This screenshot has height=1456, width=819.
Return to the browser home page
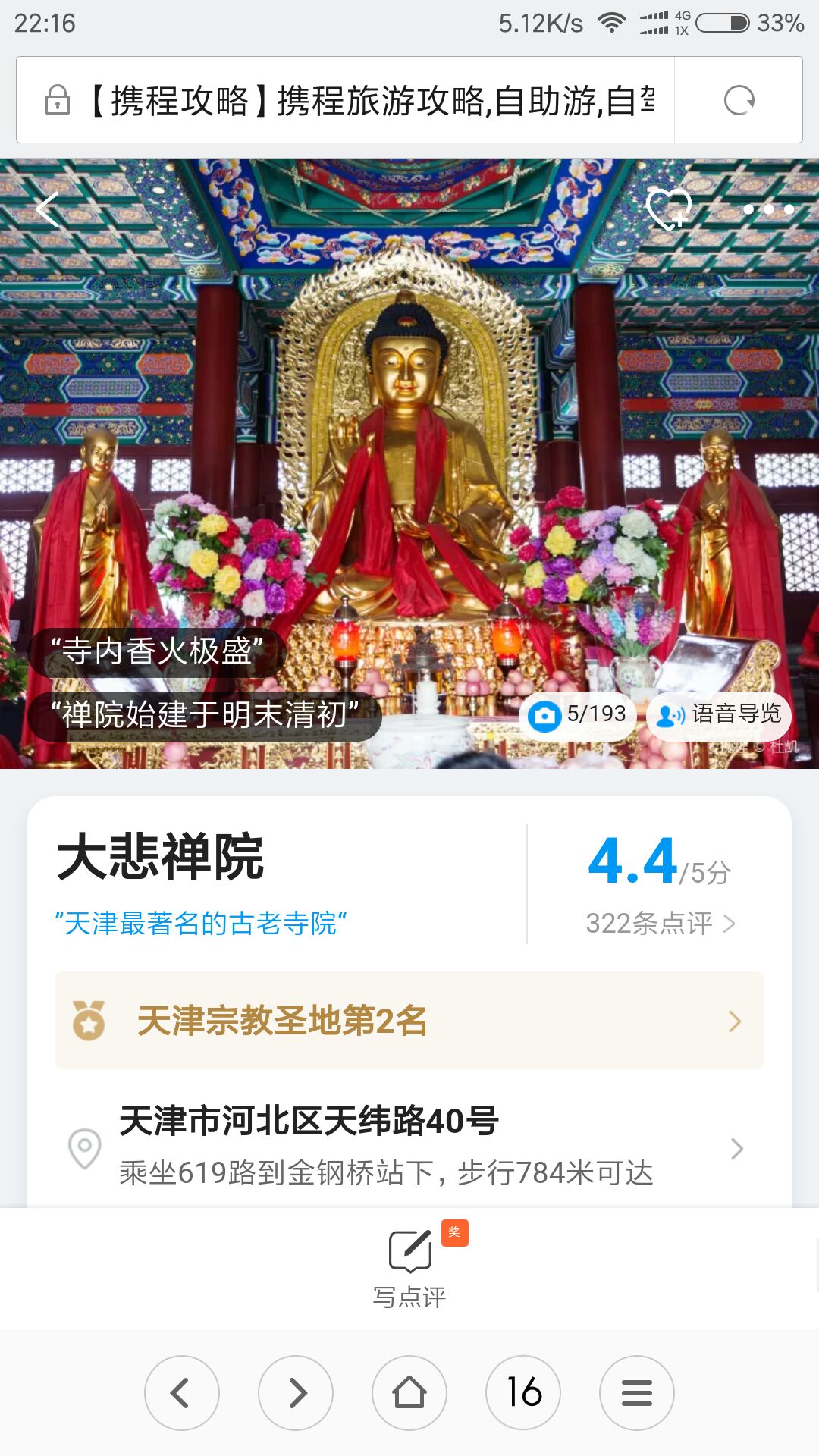[x=409, y=1393]
